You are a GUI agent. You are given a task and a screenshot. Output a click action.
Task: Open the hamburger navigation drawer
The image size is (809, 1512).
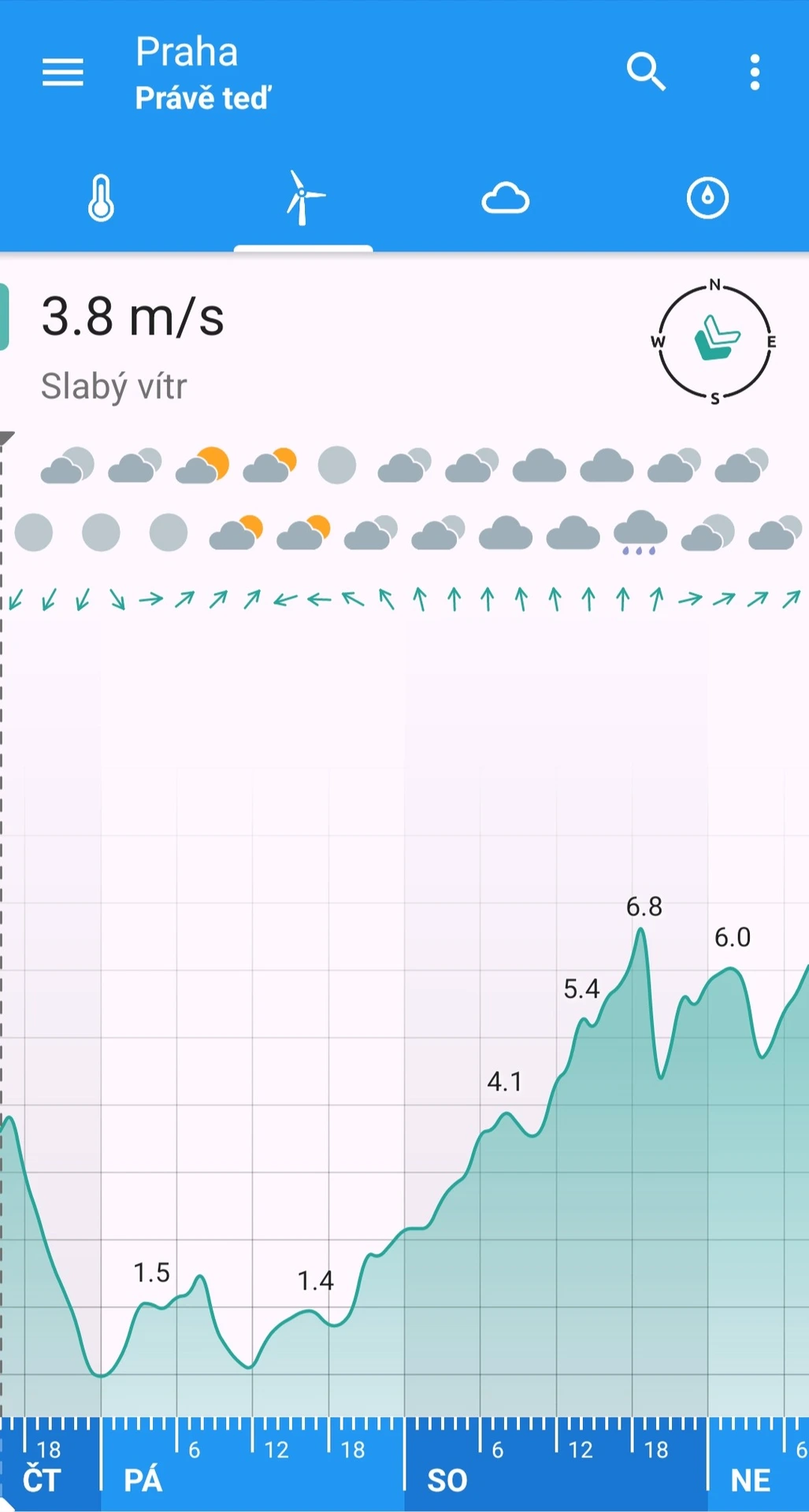[x=63, y=72]
